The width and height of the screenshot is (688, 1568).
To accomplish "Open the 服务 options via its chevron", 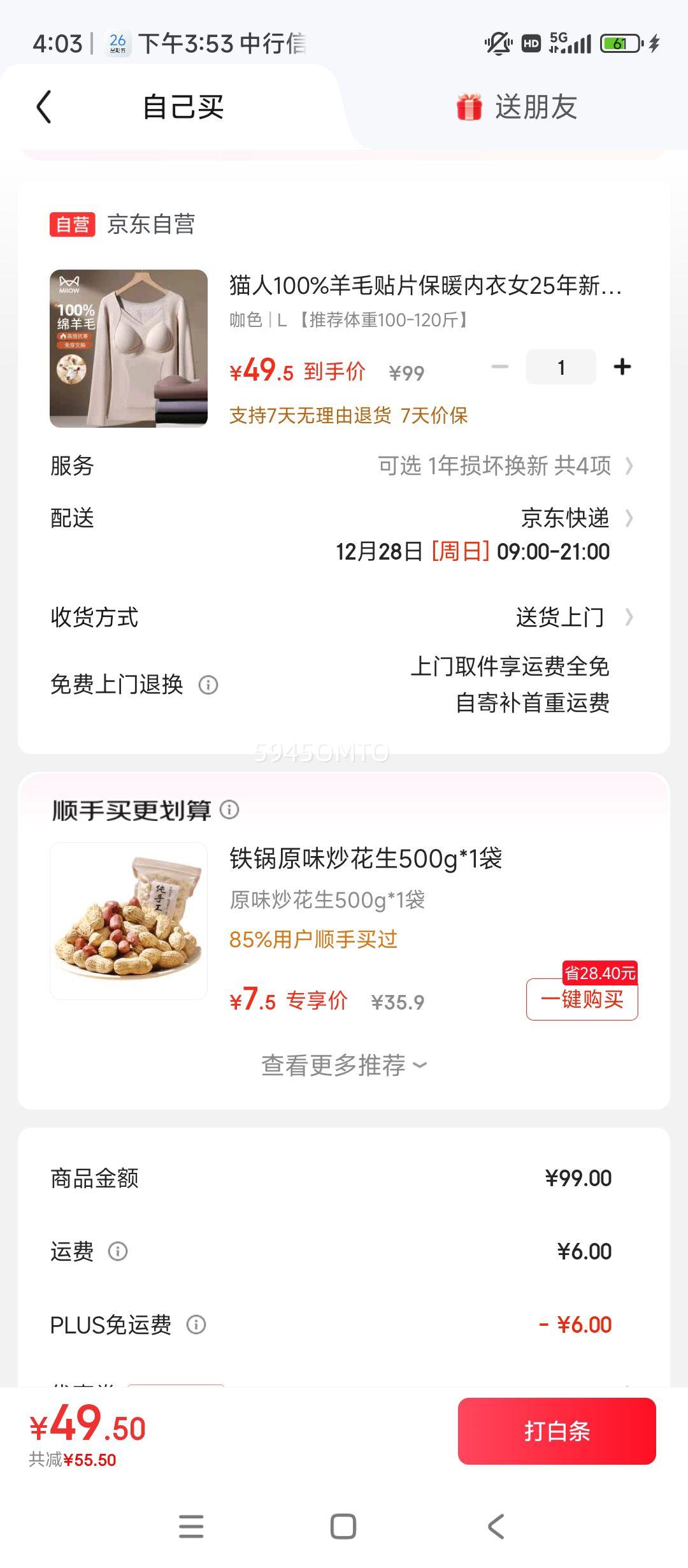I will pos(629,467).
